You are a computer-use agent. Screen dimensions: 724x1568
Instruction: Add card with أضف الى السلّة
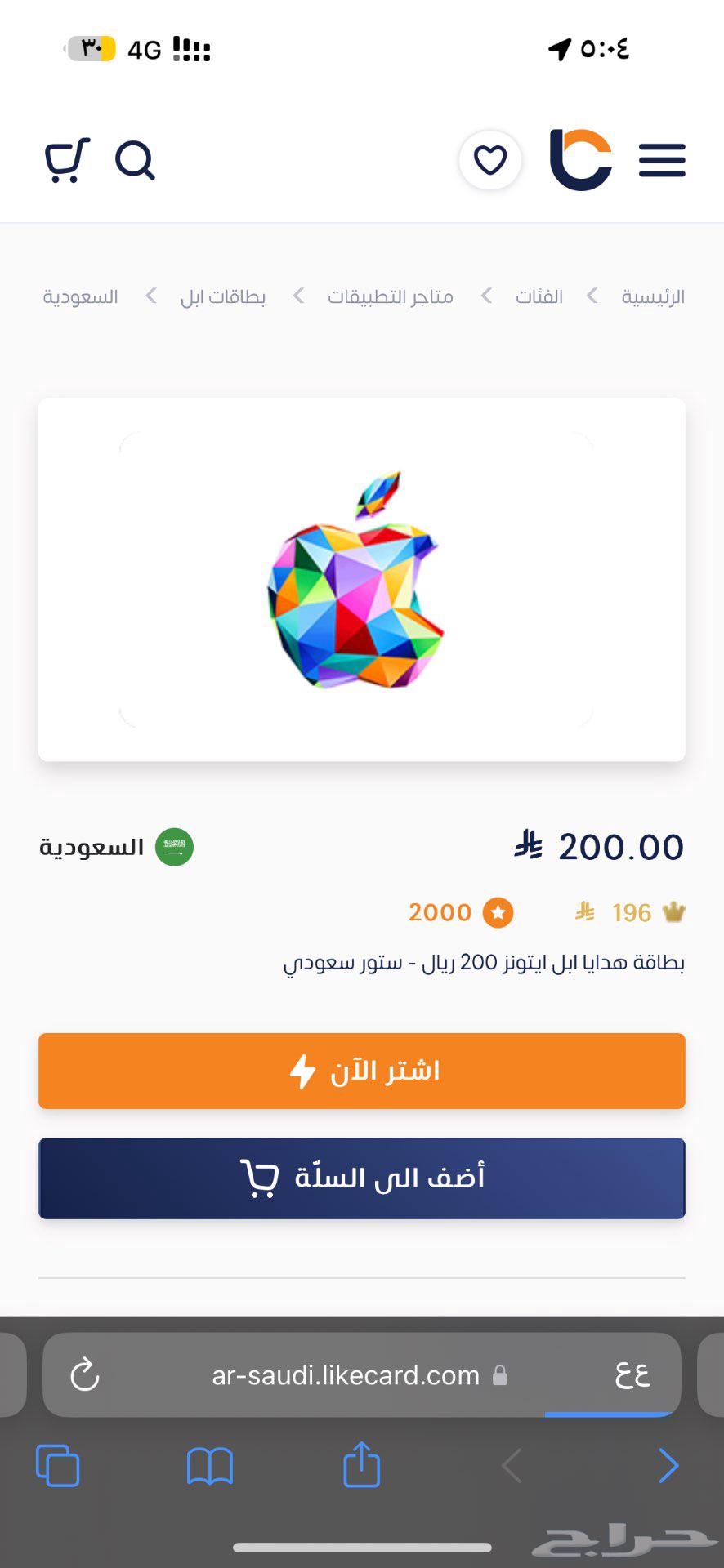(362, 1178)
